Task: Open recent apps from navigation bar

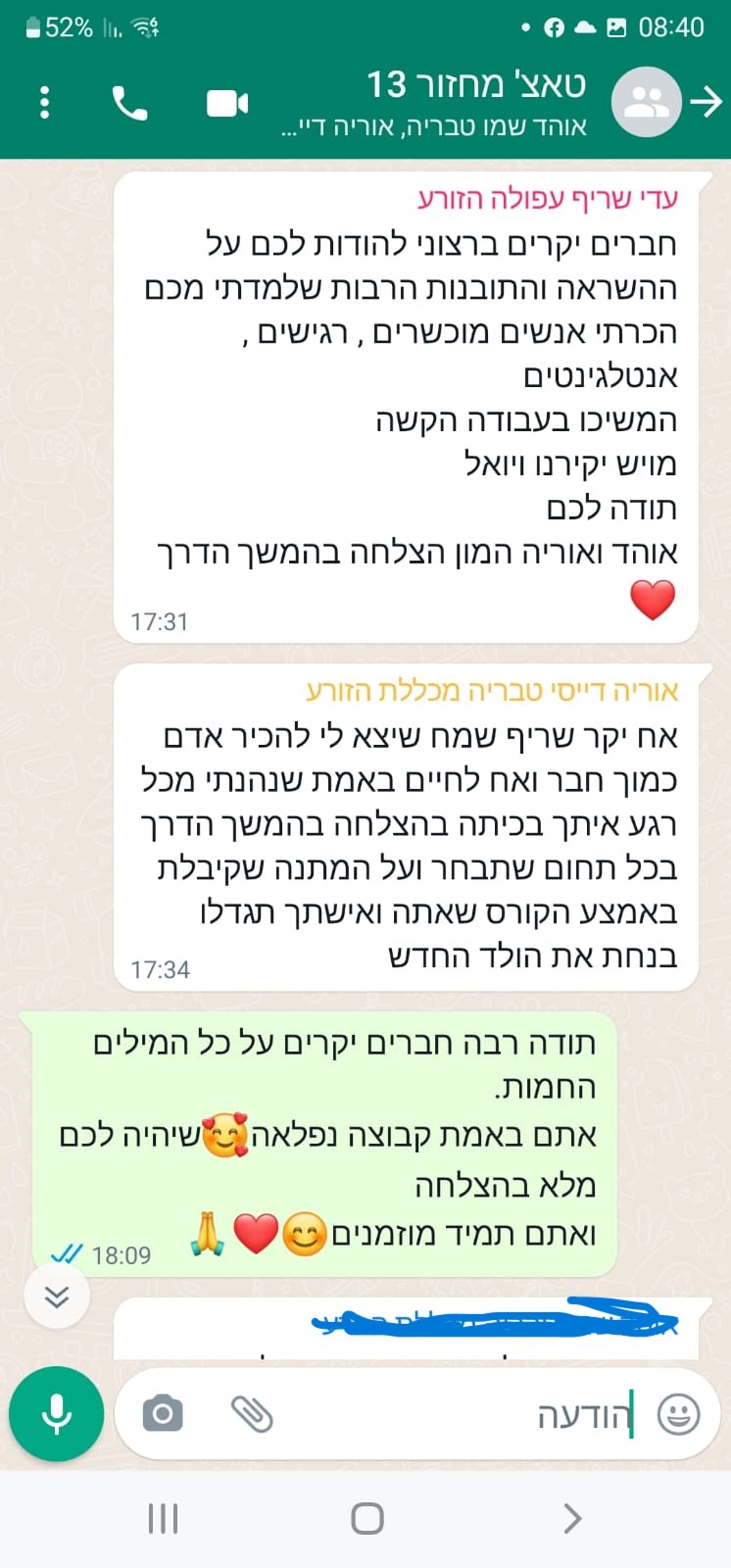Action: click(163, 1519)
